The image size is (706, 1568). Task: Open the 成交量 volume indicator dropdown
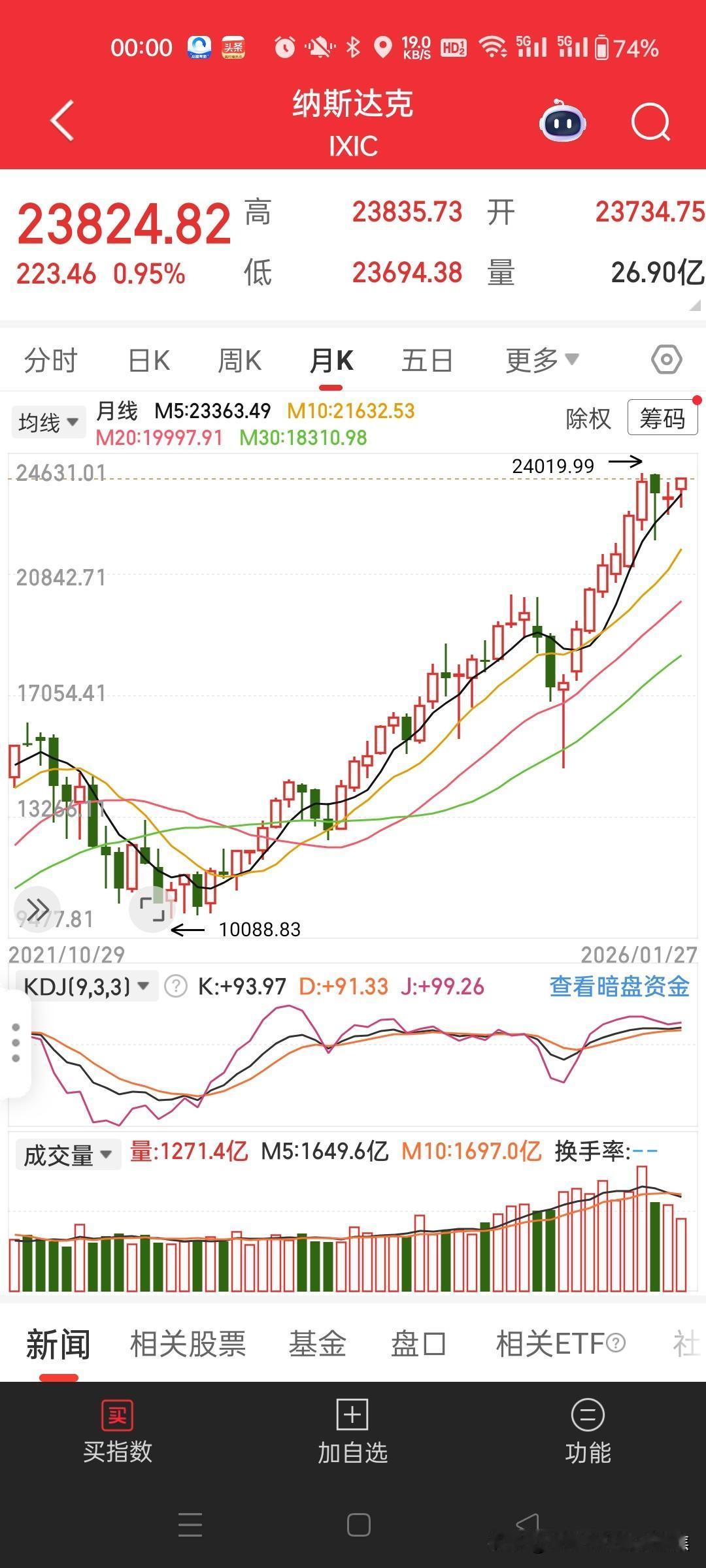coord(68,1154)
